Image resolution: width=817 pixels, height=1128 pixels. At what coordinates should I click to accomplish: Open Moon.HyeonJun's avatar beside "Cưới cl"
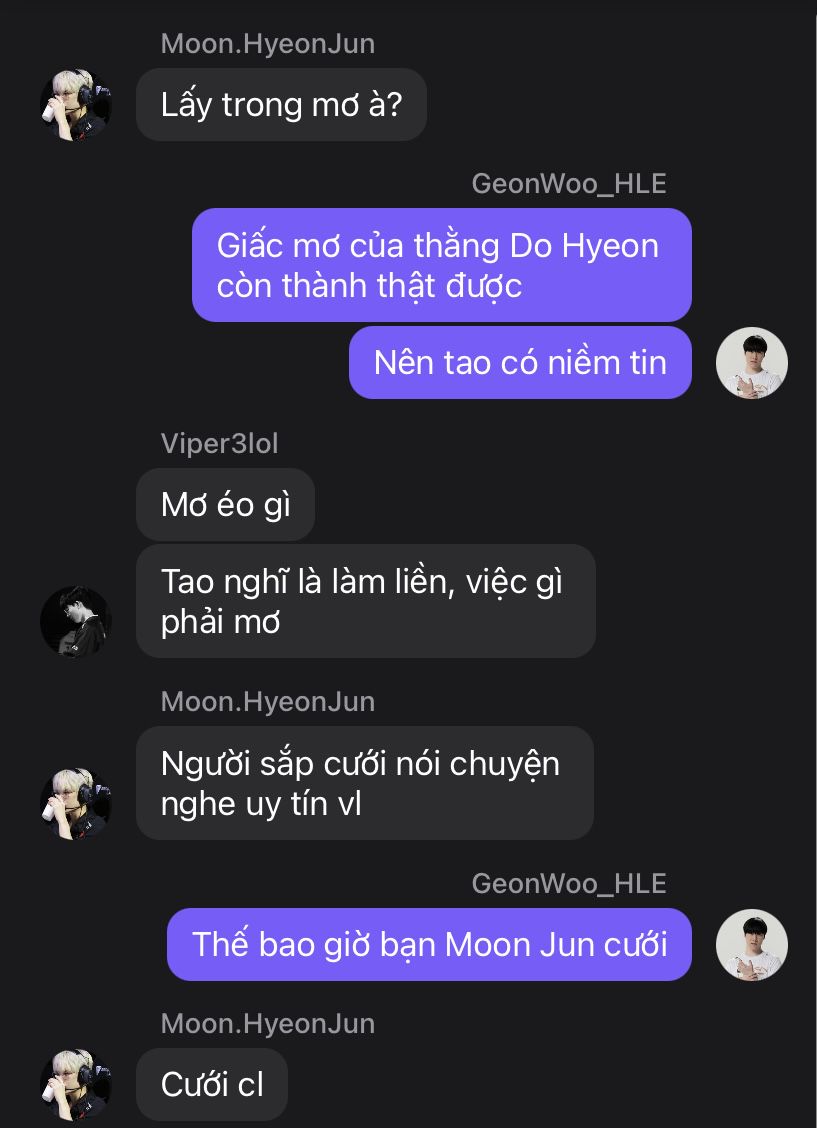pos(76,1085)
